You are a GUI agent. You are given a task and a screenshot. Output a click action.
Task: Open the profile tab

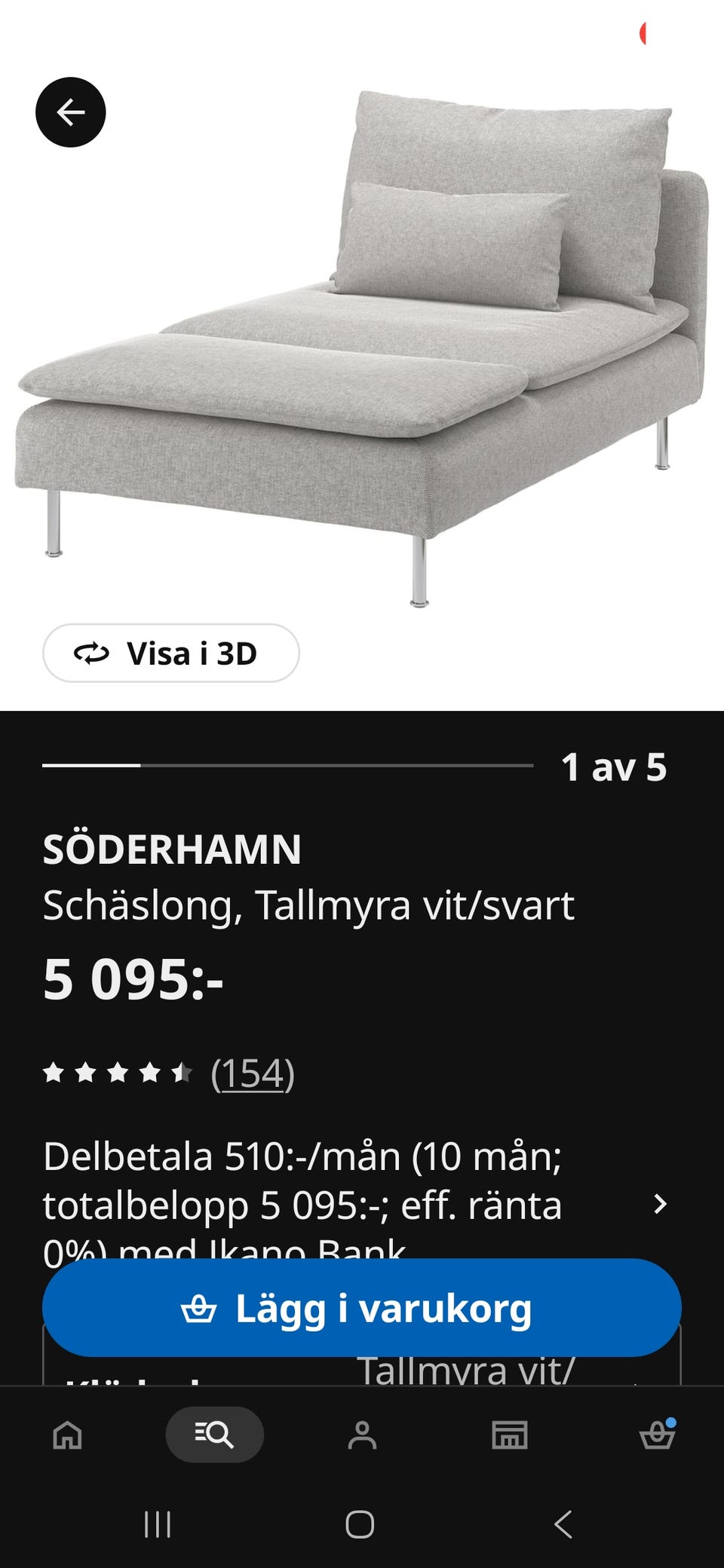point(362,1435)
